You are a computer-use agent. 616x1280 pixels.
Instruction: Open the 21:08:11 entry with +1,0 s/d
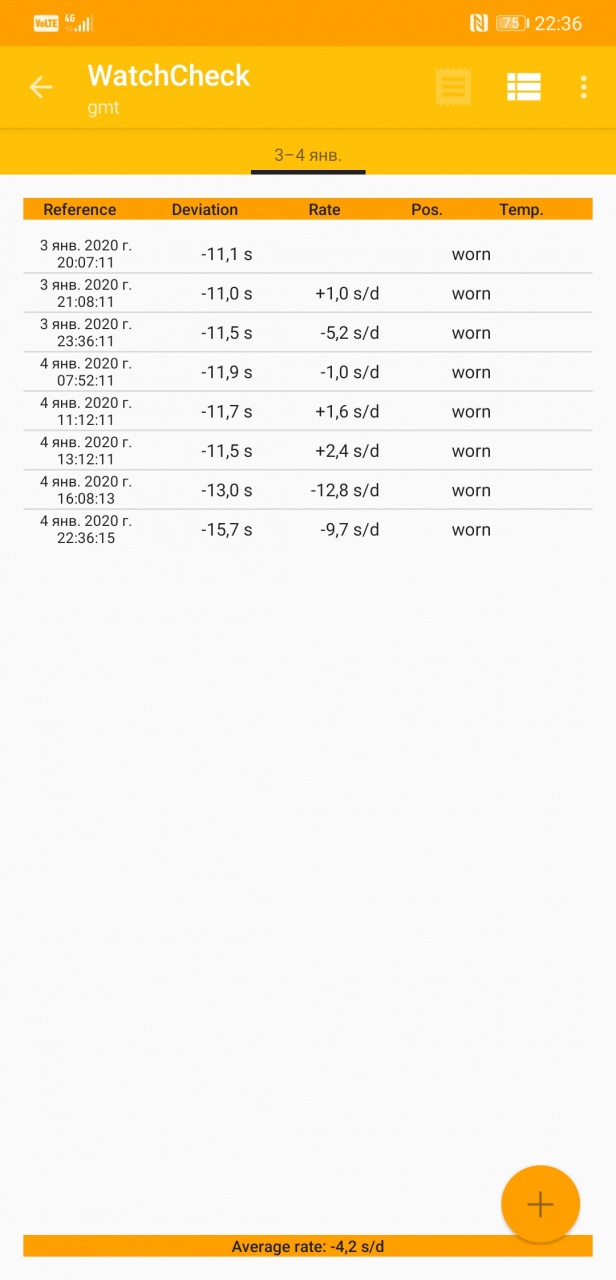pos(308,293)
